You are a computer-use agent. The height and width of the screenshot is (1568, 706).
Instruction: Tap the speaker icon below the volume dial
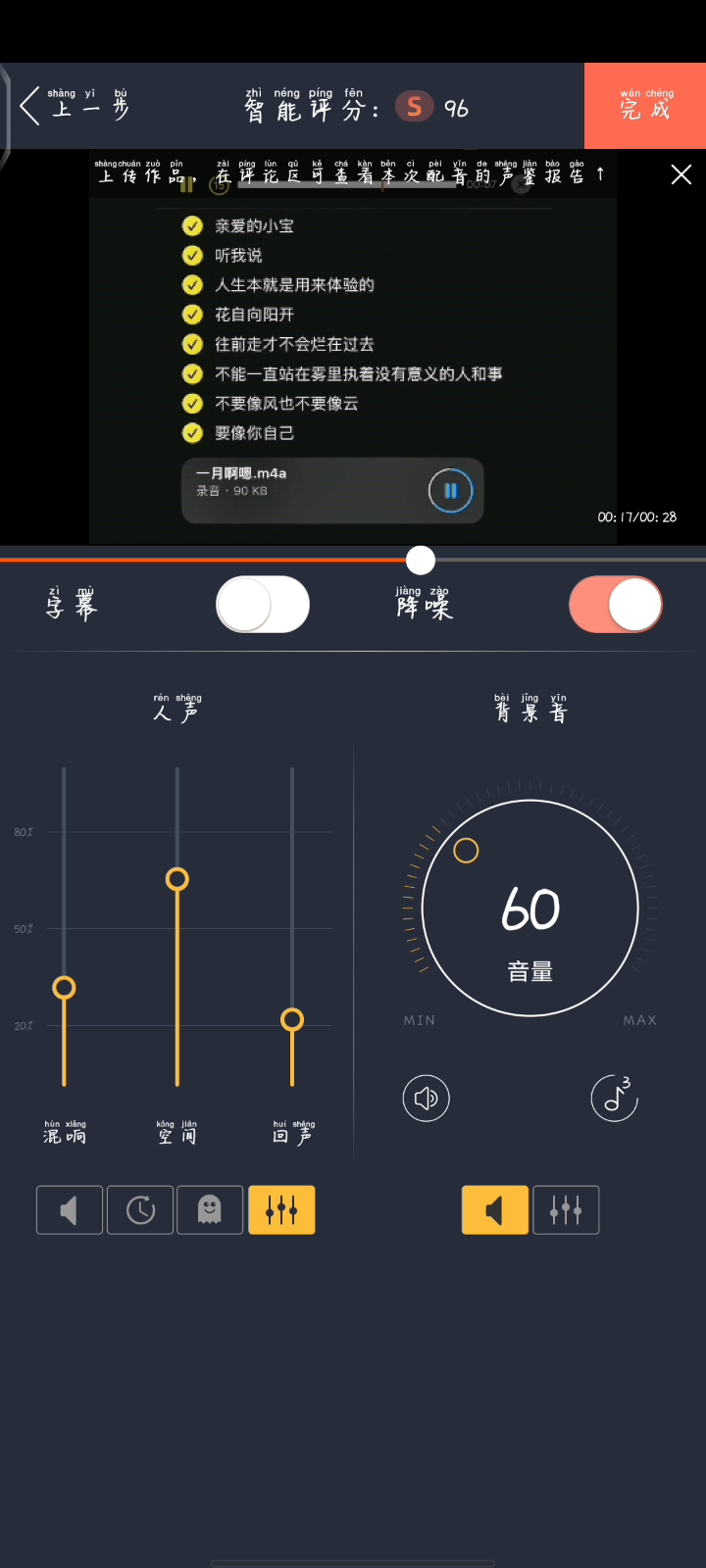tap(427, 1099)
